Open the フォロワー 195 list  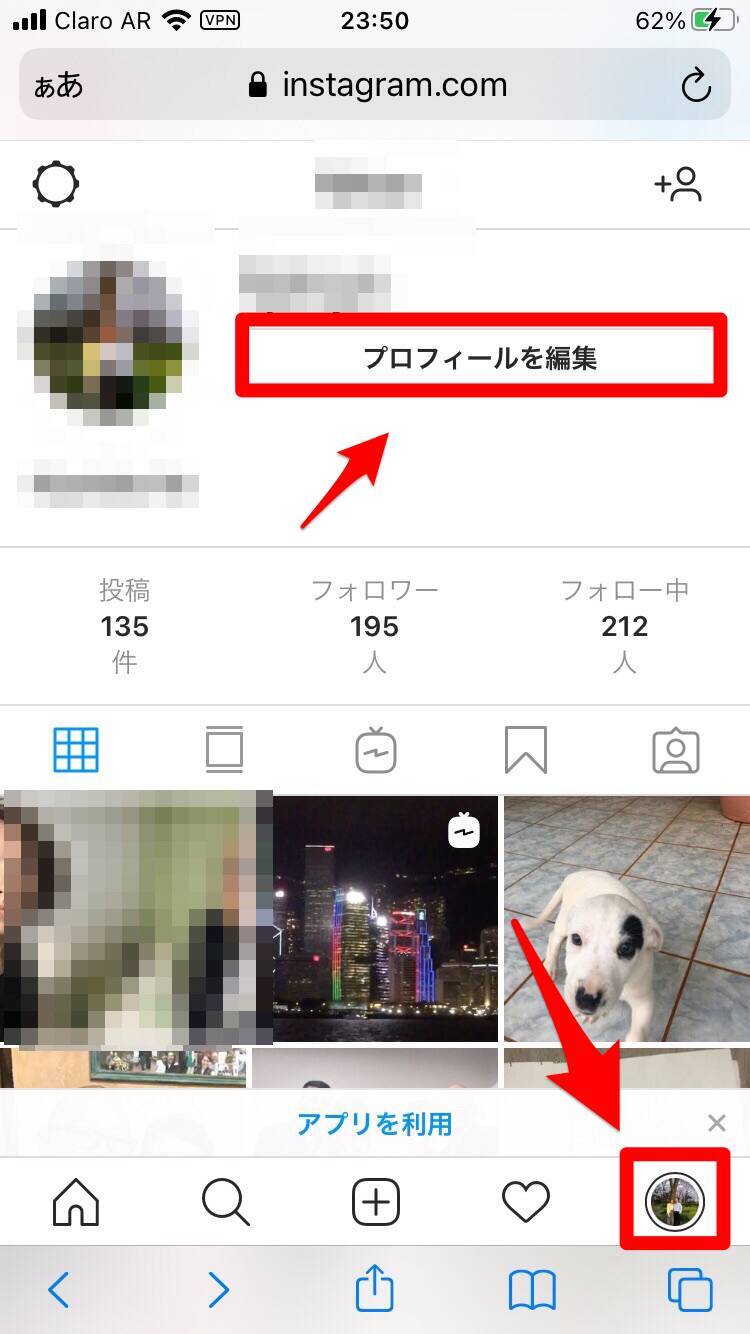coord(374,626)
